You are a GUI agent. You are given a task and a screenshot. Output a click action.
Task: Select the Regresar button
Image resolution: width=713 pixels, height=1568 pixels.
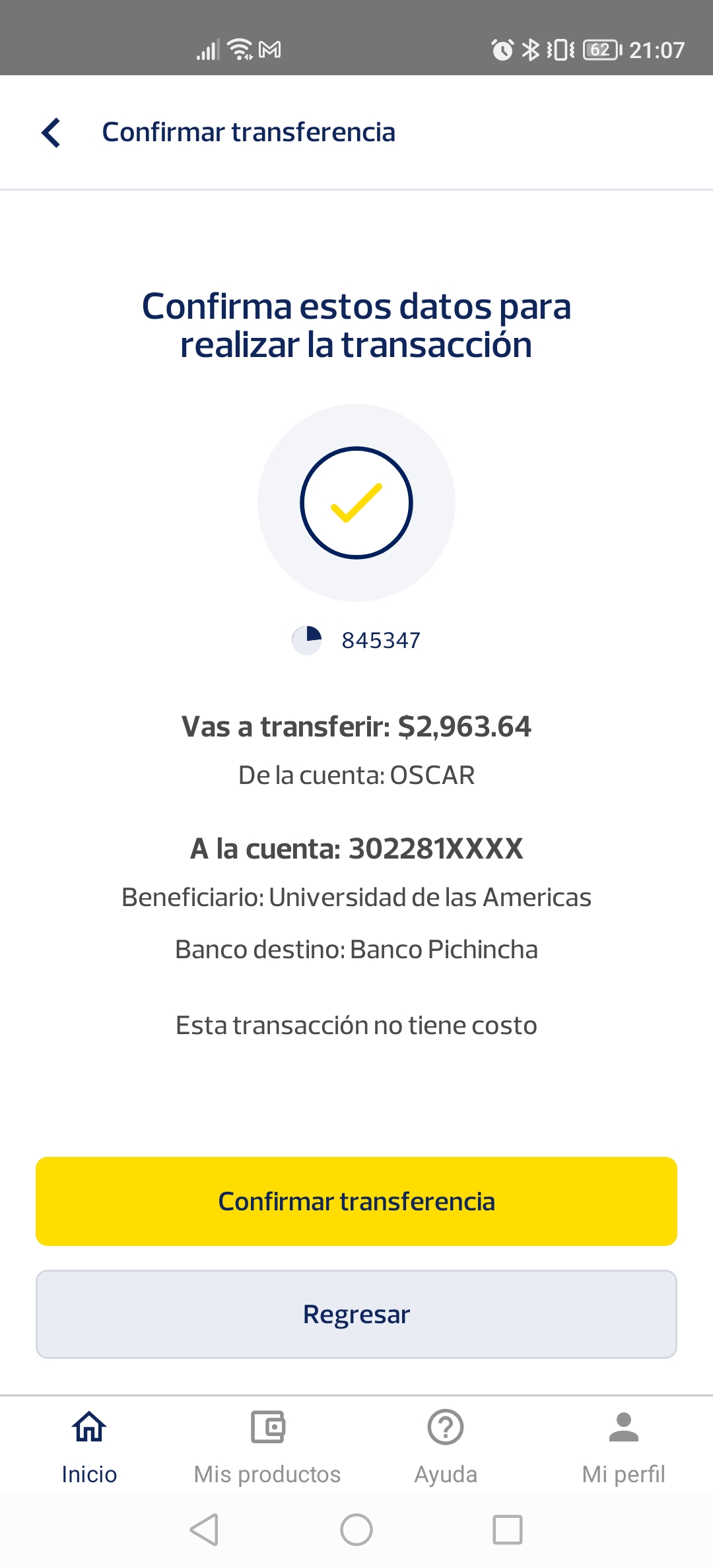(356, 1314)
